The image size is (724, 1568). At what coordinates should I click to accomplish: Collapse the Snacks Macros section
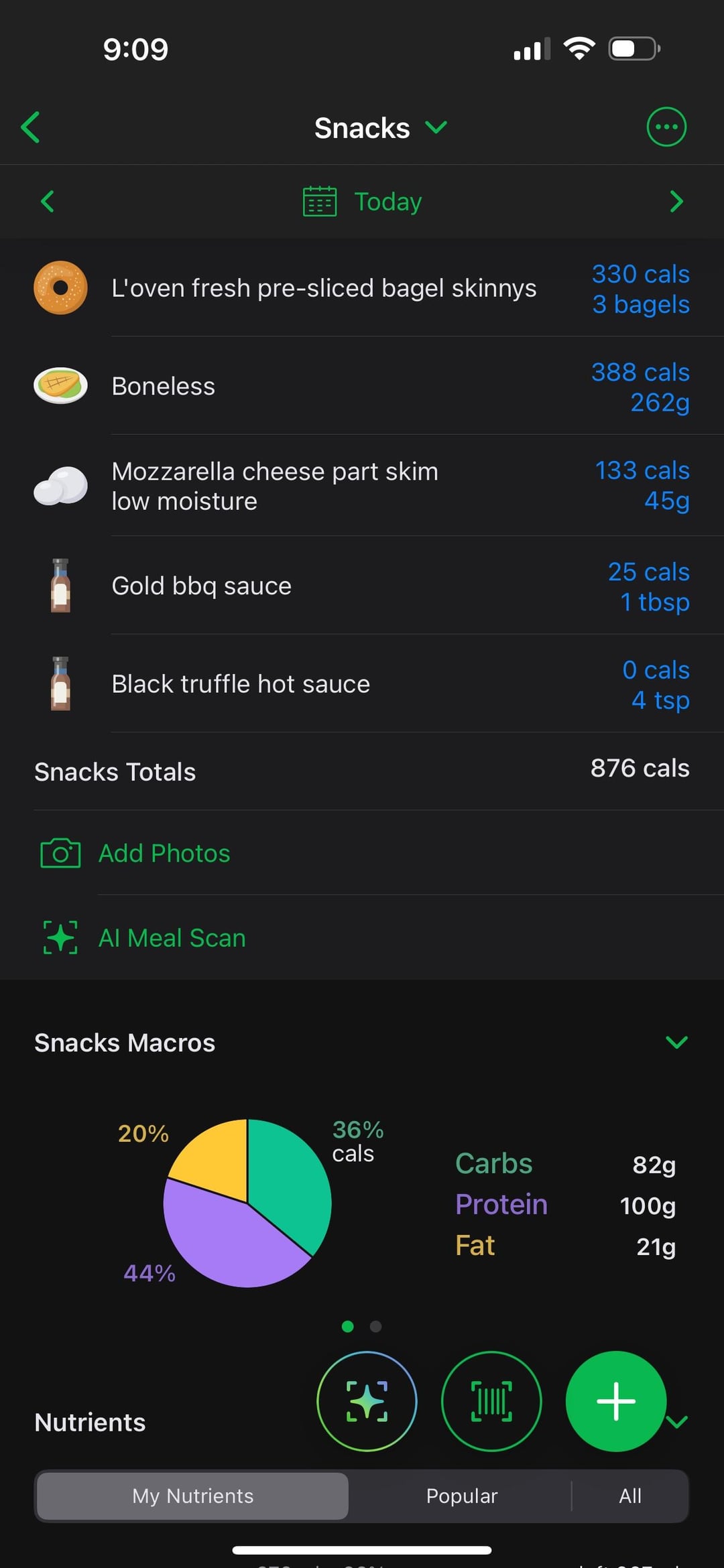[x=677, y=1042]
